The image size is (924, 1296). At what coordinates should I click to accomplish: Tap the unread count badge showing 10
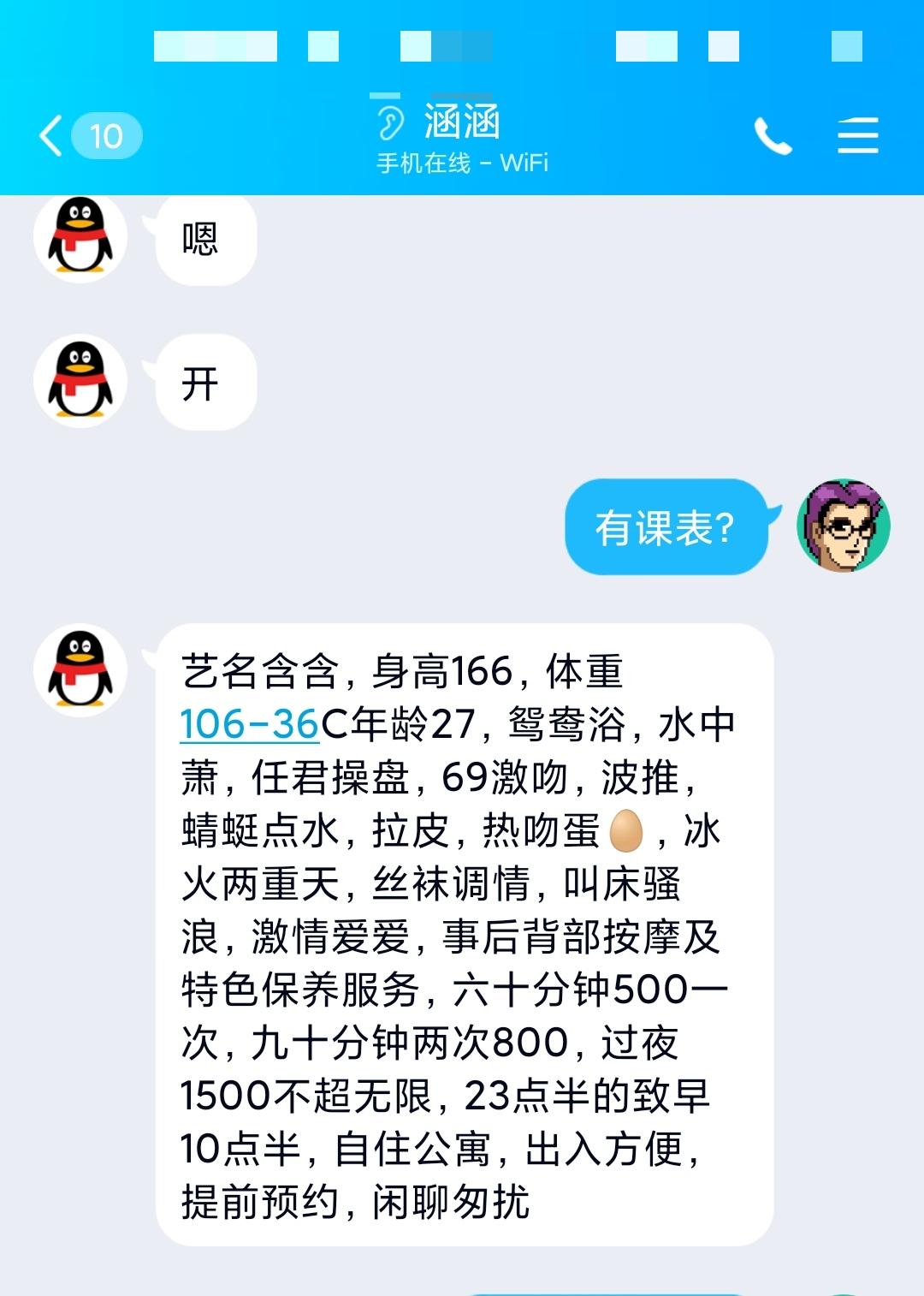[105, 134]
